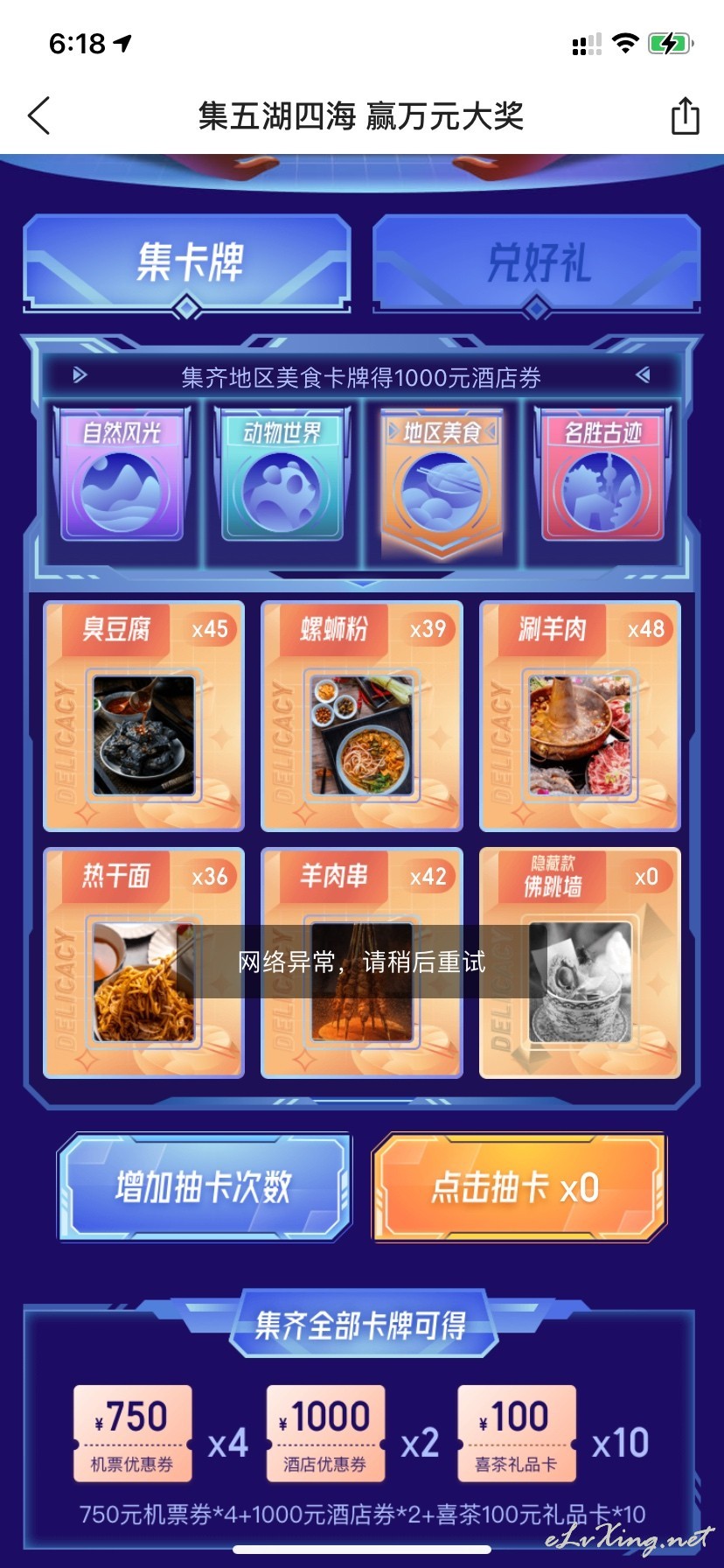Open the hidden 佛跳墙 card
724x1568 pixels.
(580, 962)
